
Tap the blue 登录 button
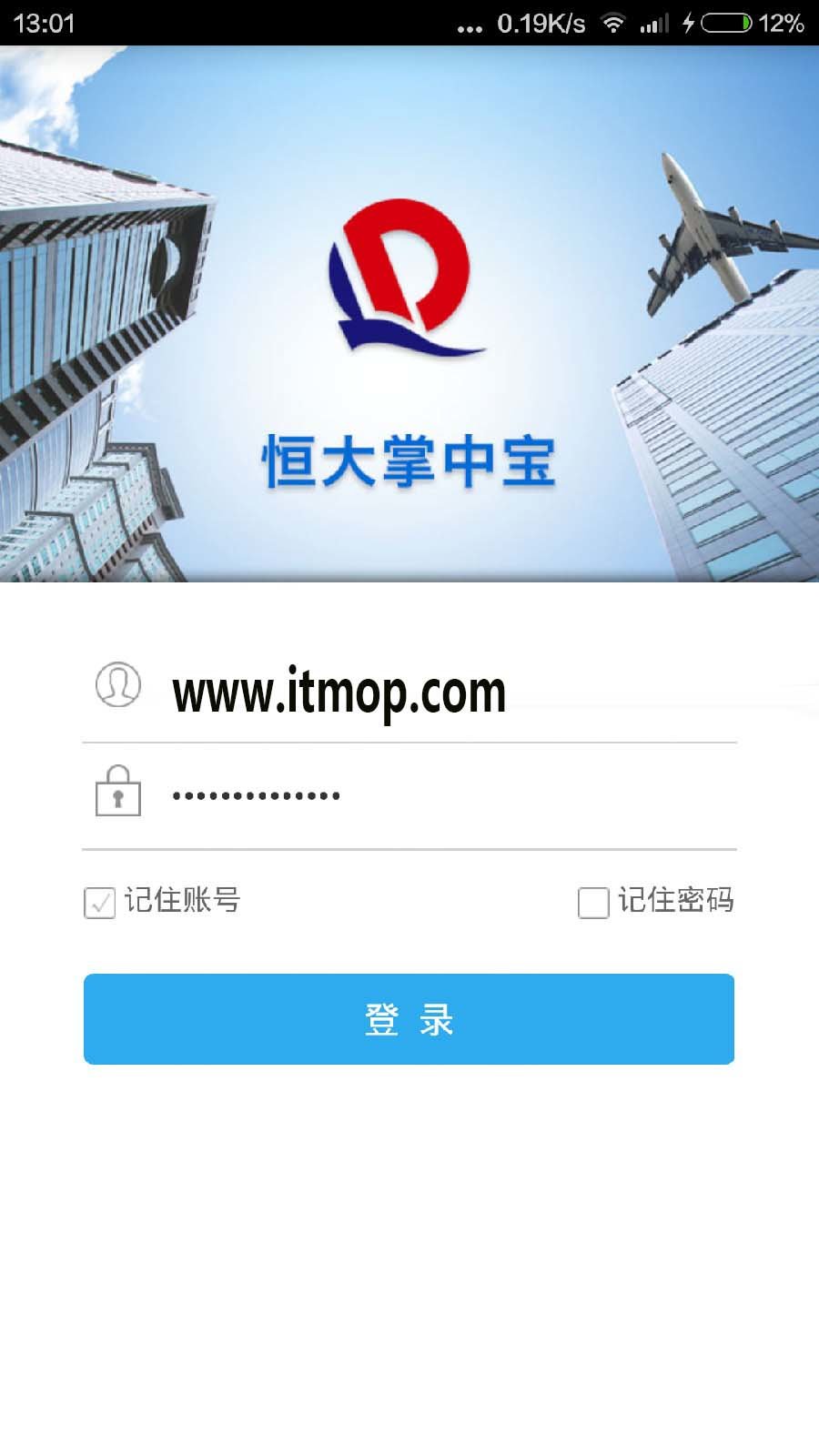pos(409,1018)
